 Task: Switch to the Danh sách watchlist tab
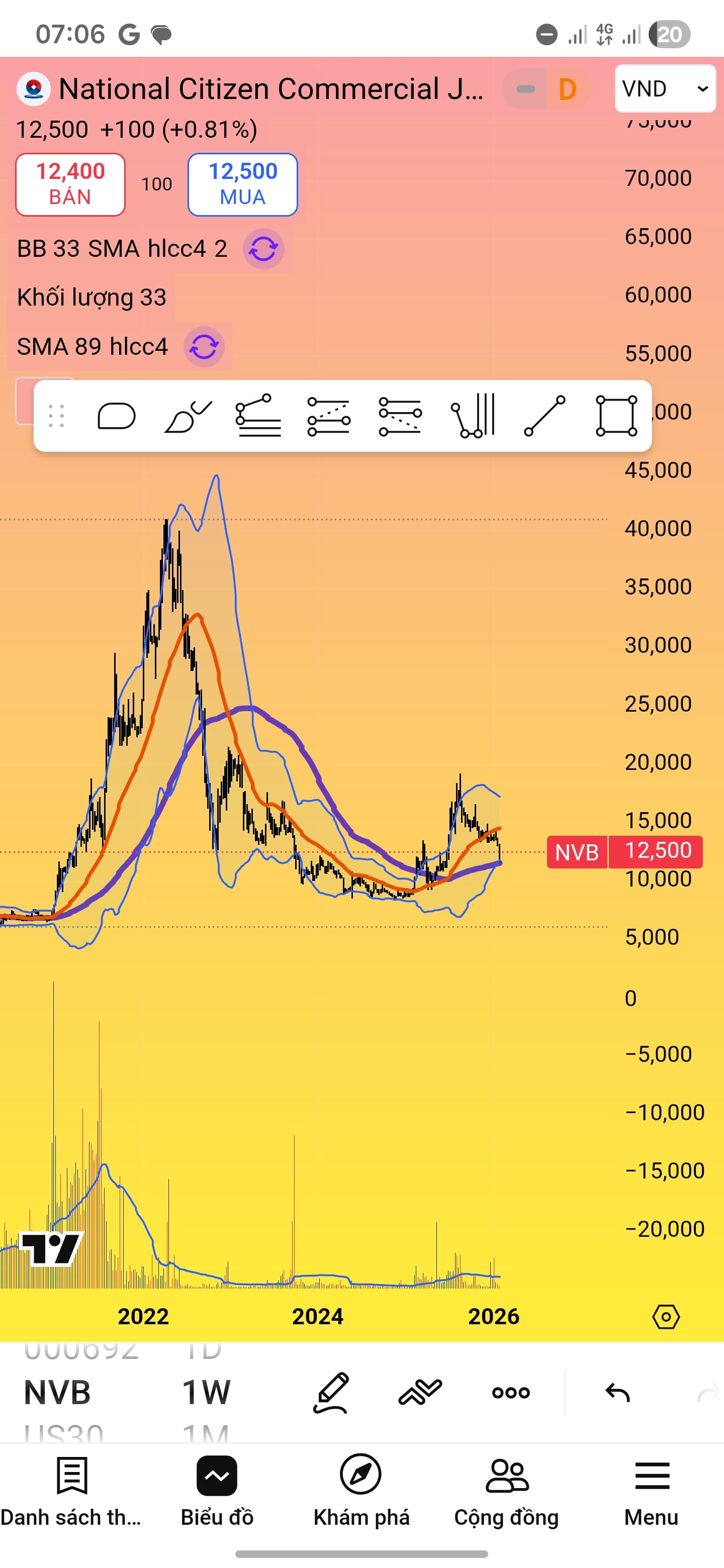[71, 1491]
